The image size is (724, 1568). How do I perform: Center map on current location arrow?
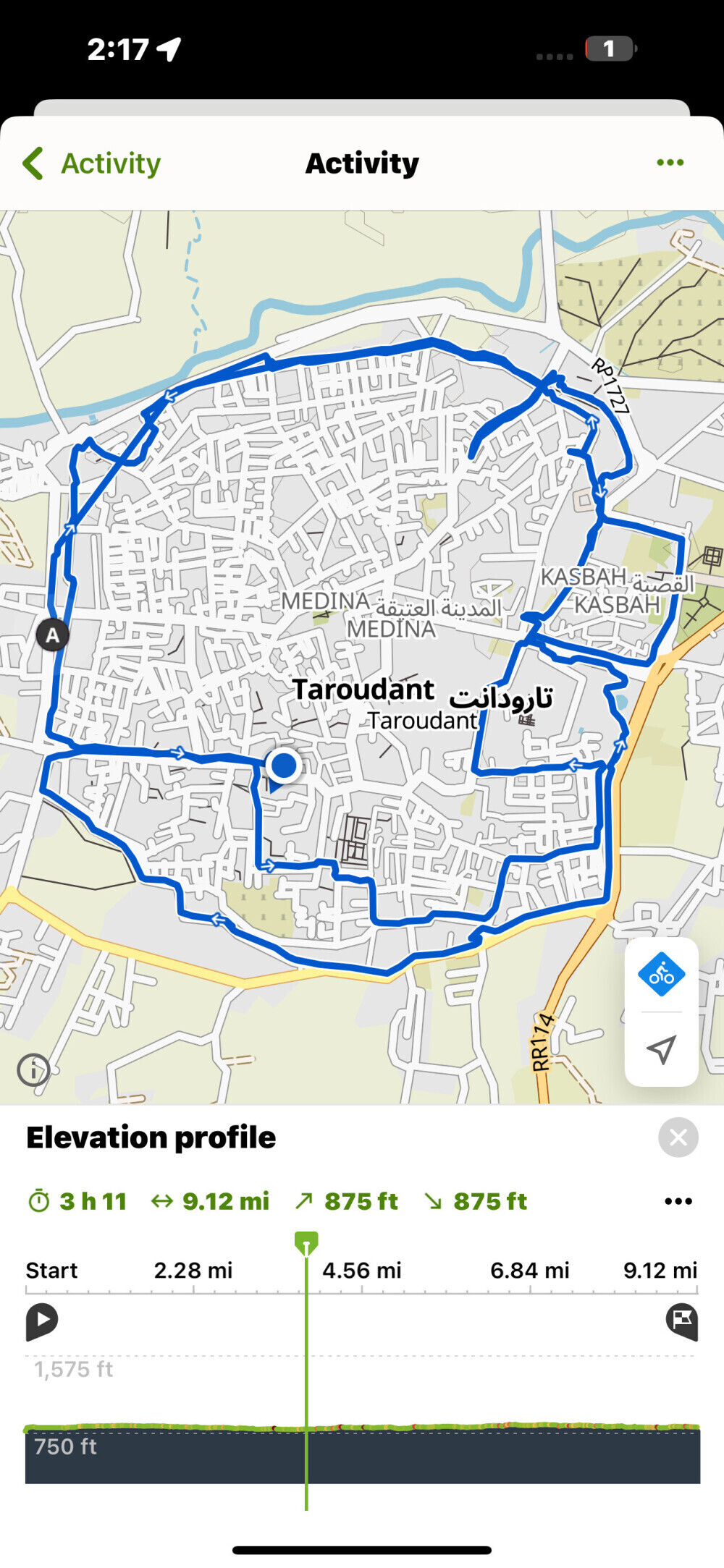(661, 1049)
